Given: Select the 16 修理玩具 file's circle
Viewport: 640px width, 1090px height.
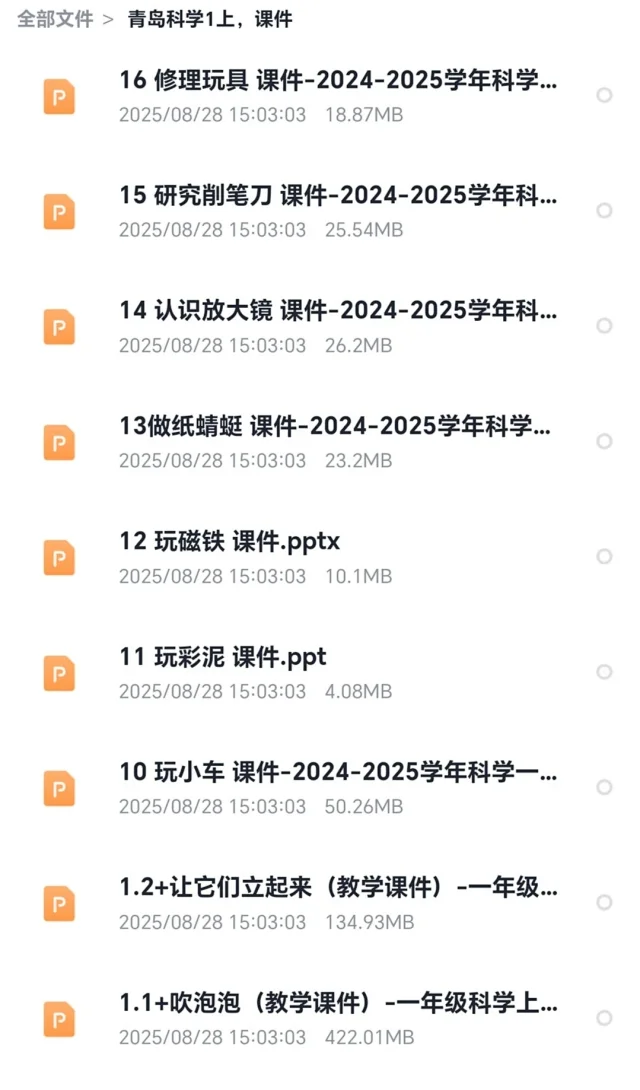Looking at the screenshot, I should tap(604, 95).
